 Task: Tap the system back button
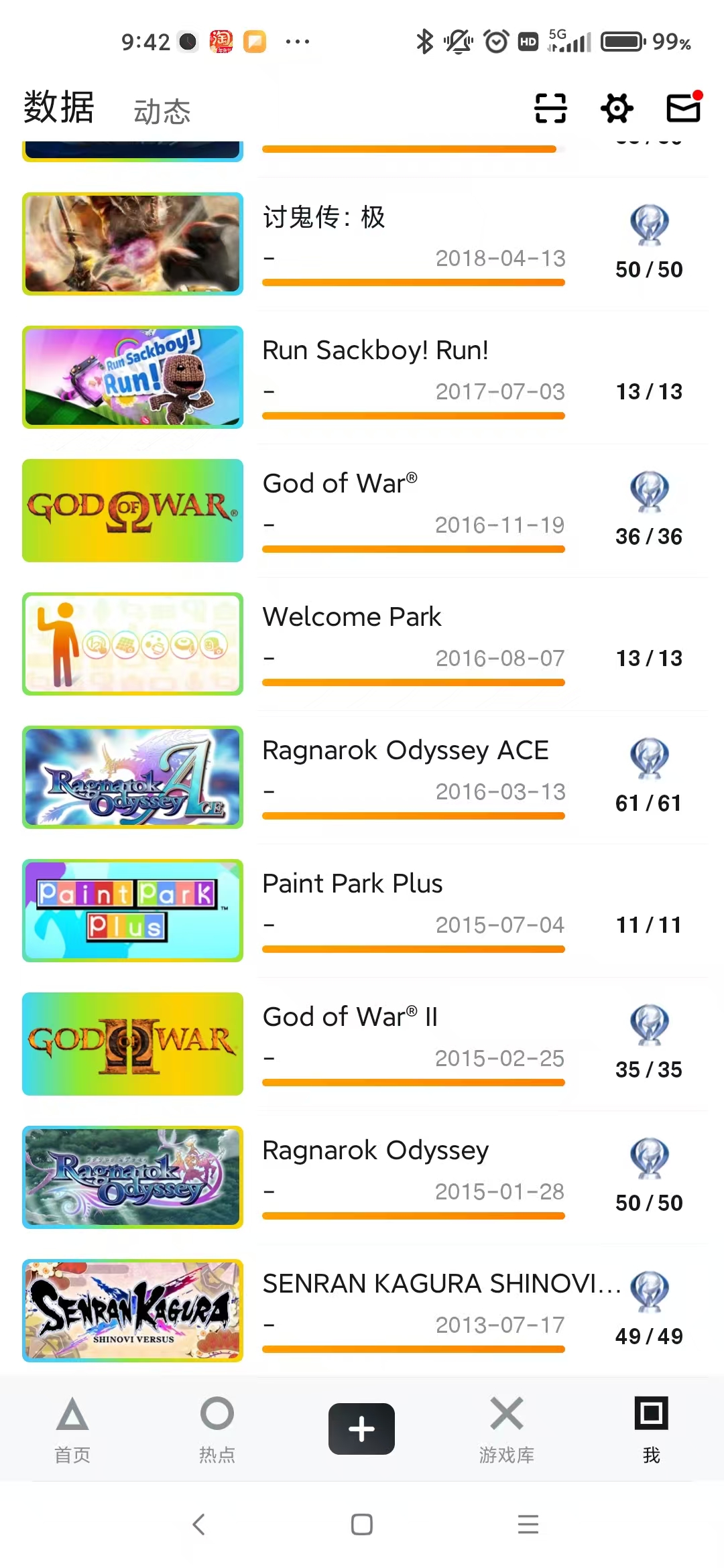coord(199,1524)
